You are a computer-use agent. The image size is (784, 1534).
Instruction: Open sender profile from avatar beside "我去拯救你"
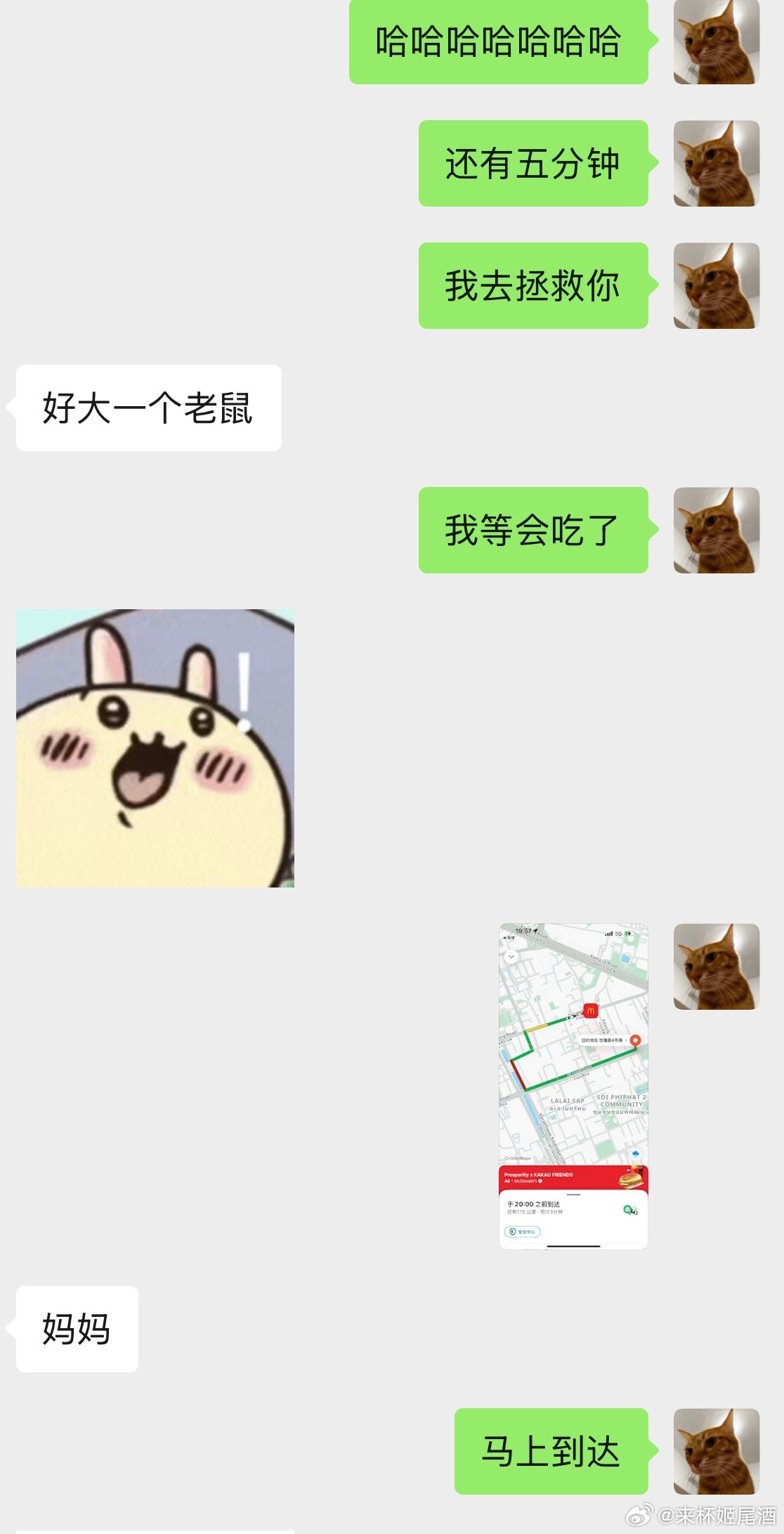pyautogui.click(x=716, y=285)
